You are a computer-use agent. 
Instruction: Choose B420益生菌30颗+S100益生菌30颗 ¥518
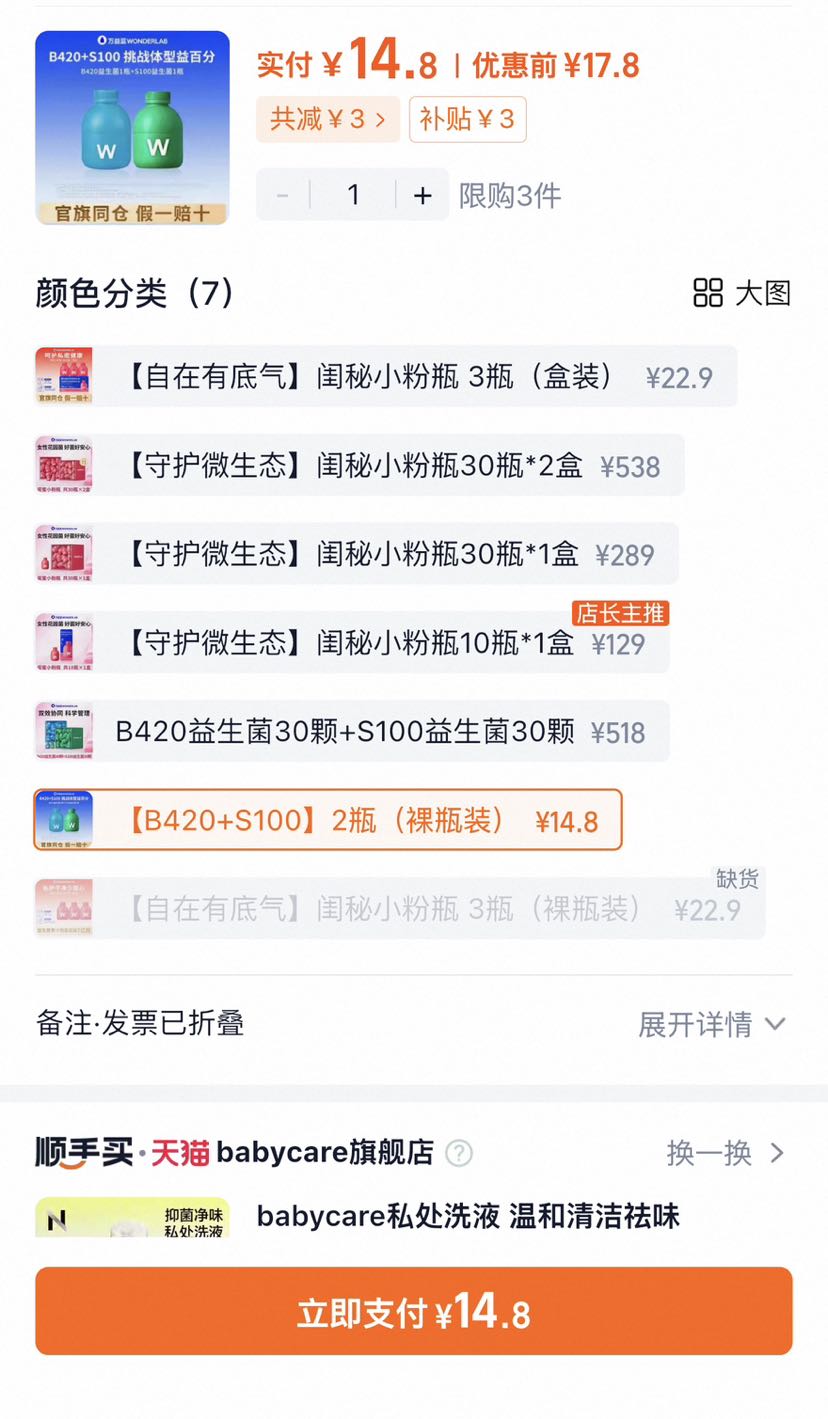pyautogui.click(x=352, y=731)
